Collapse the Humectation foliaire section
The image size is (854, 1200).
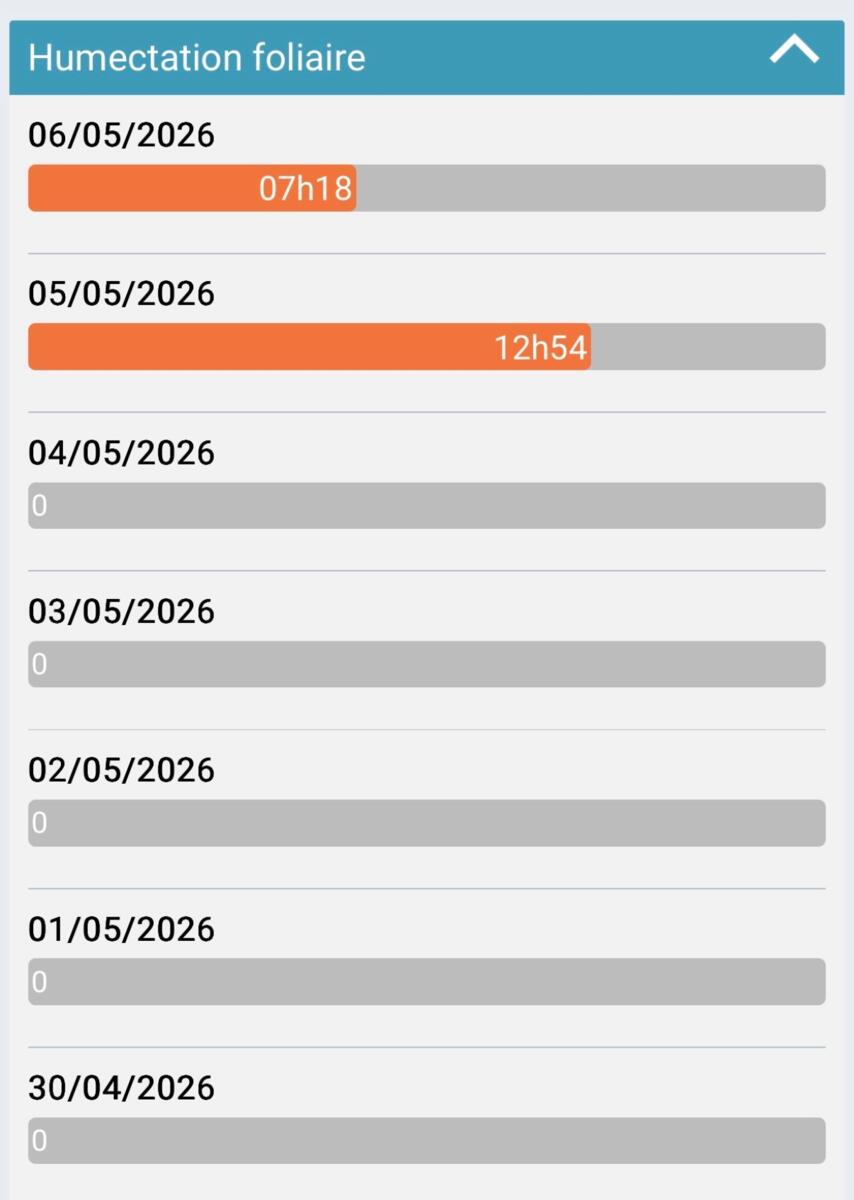[x=794, y=51]
